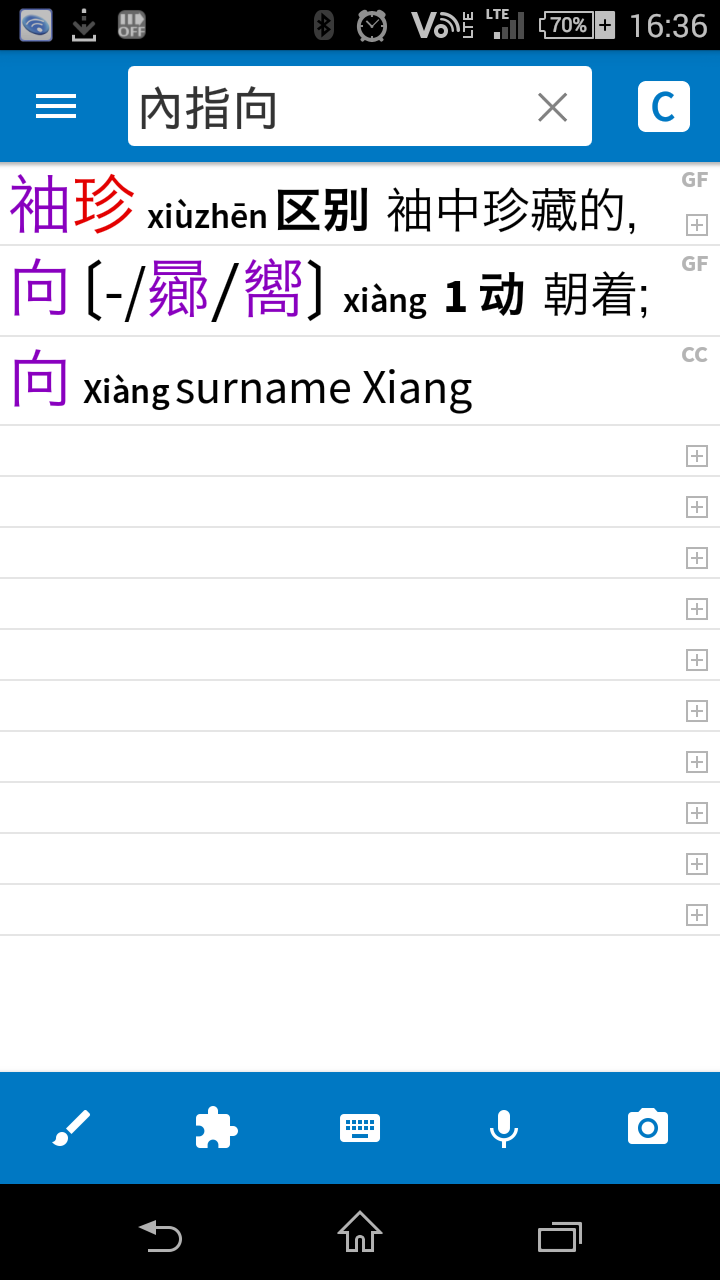720x1280 pixels.
Task: Open the hamburger drawer menu
Action: 56,107
